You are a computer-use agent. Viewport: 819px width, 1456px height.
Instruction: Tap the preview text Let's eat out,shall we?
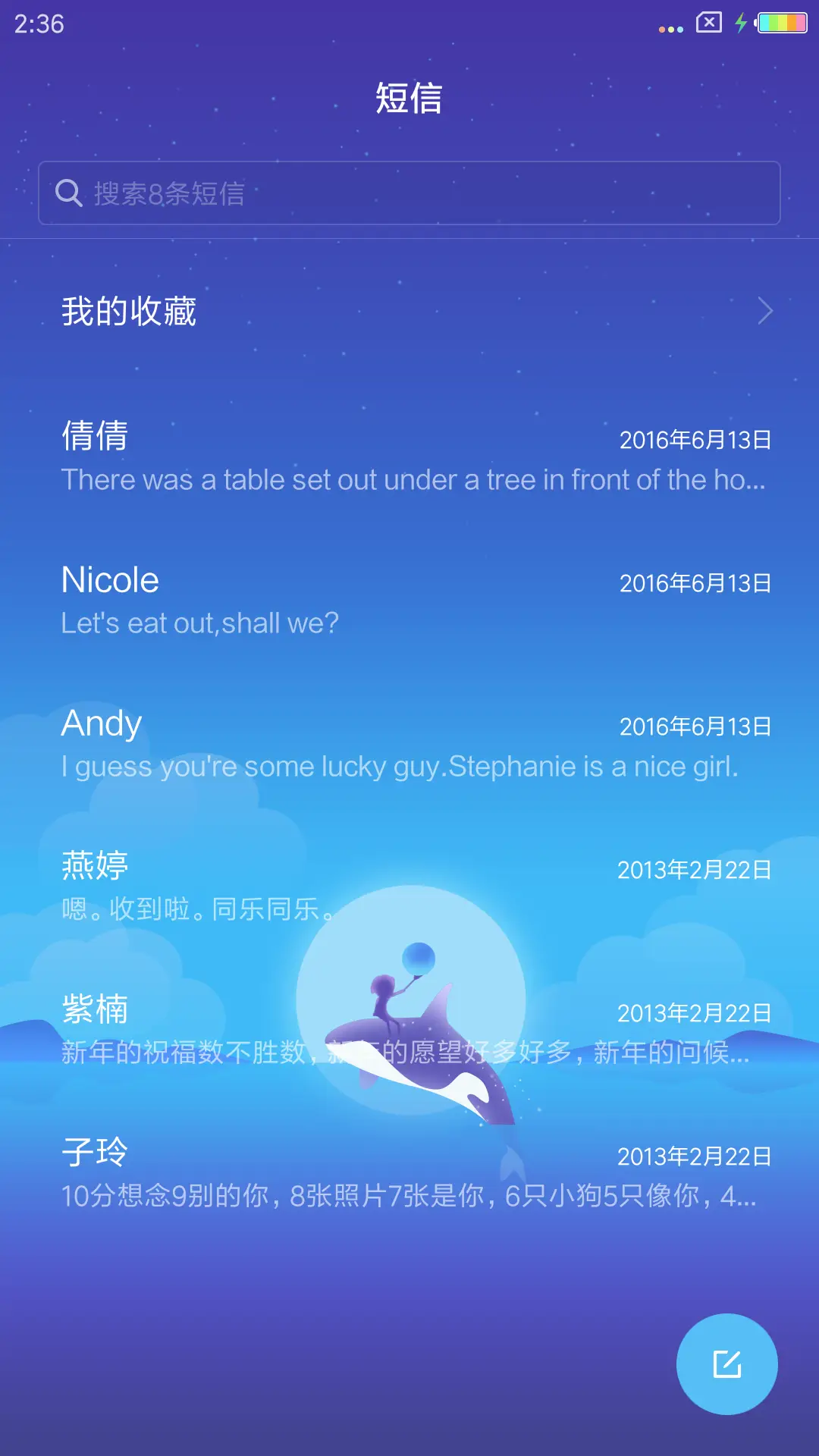[x=199, y=622]
